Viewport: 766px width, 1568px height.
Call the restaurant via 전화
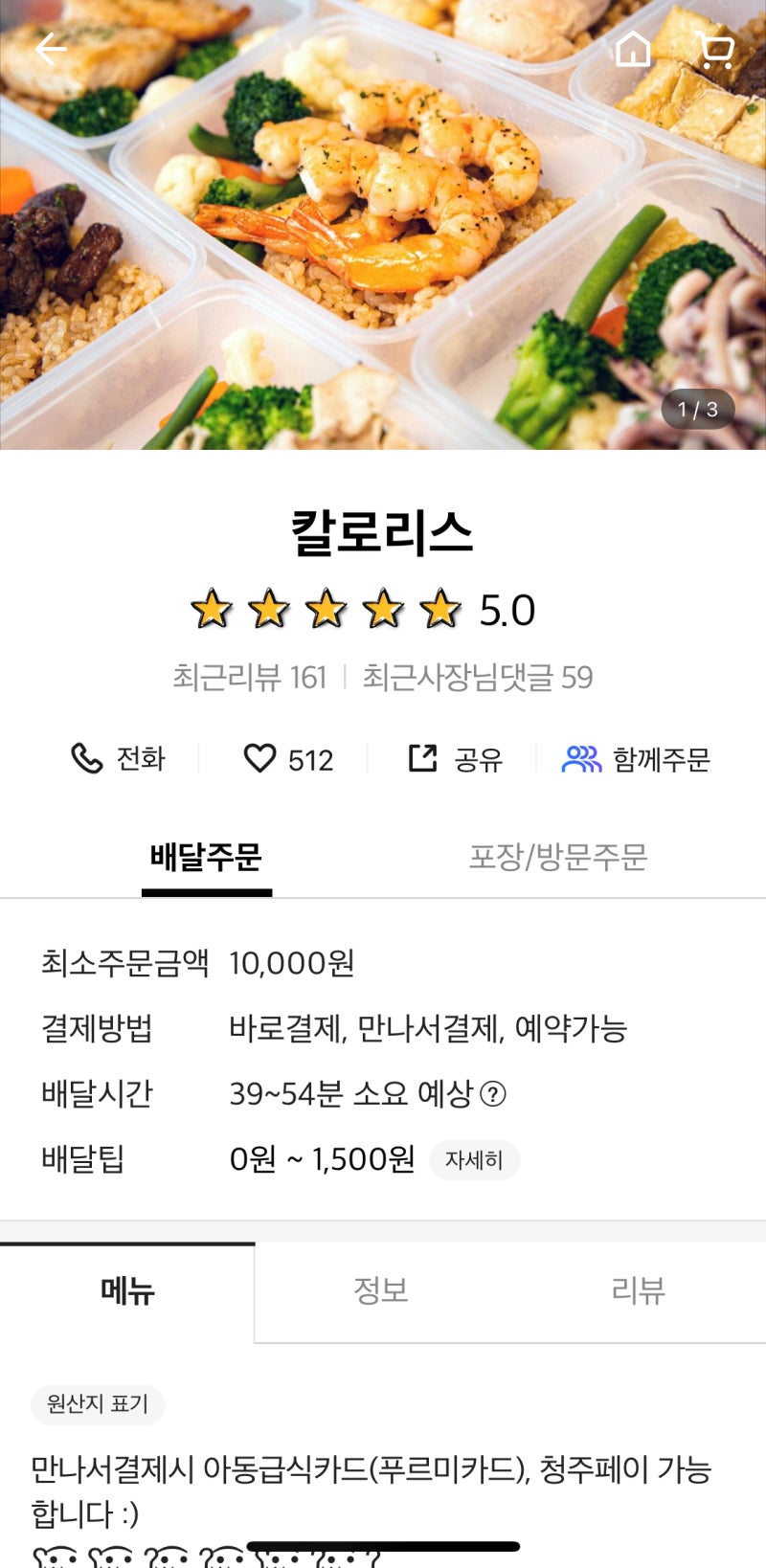pos(119,759)
